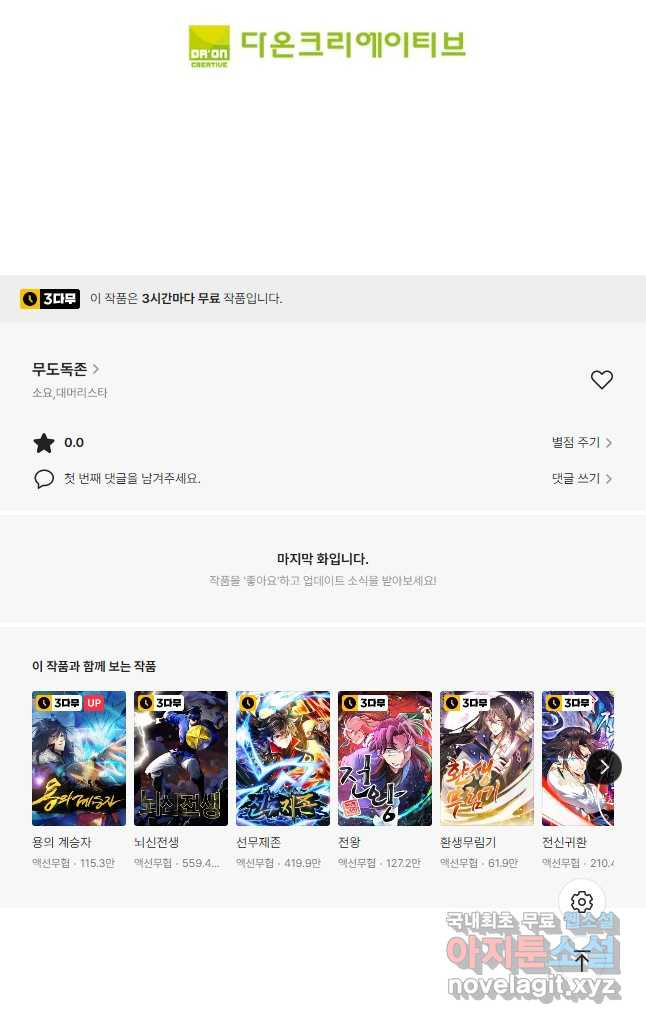
Task: Open the 용의 계승자 thumbnail
Action: pyautogui.click(x=79, y=758)
